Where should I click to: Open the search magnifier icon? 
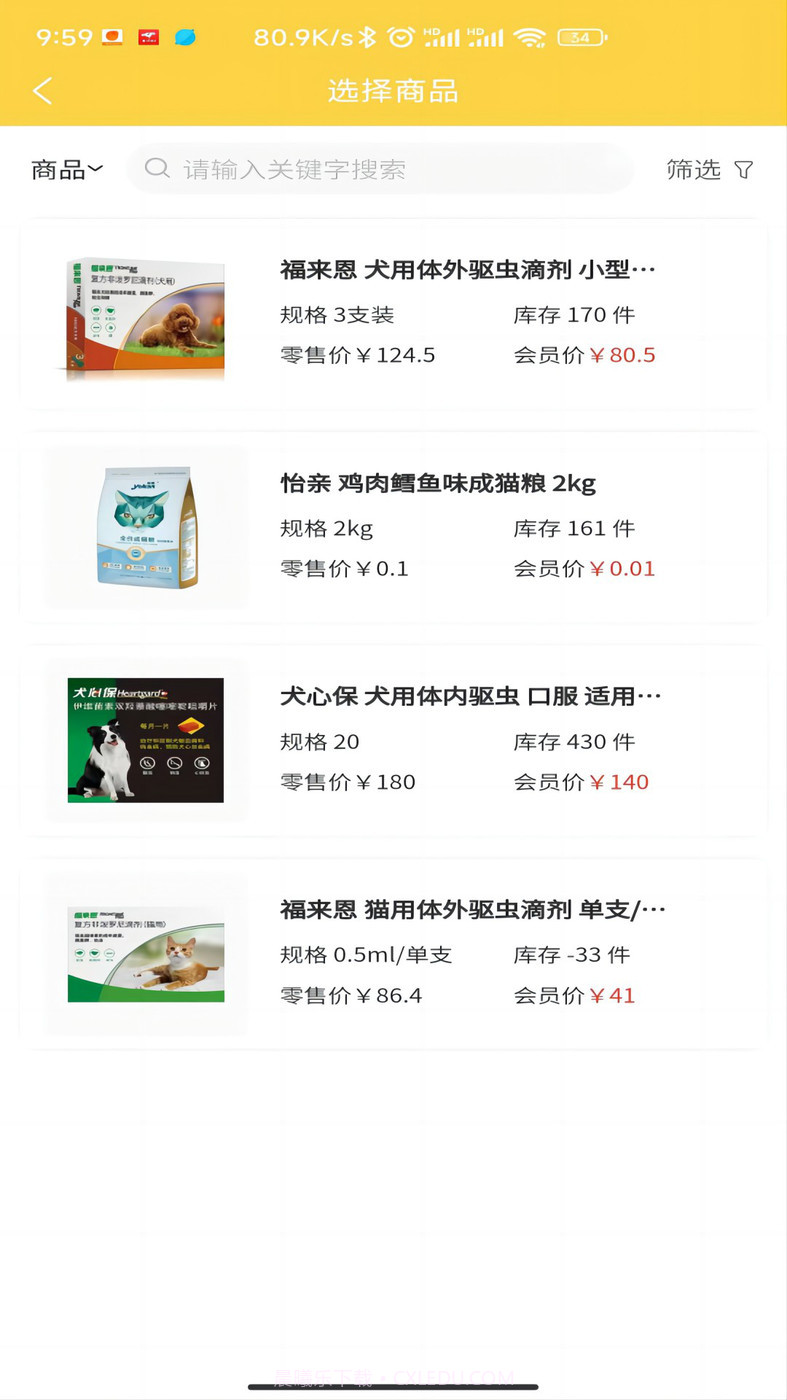pos(157,168)
